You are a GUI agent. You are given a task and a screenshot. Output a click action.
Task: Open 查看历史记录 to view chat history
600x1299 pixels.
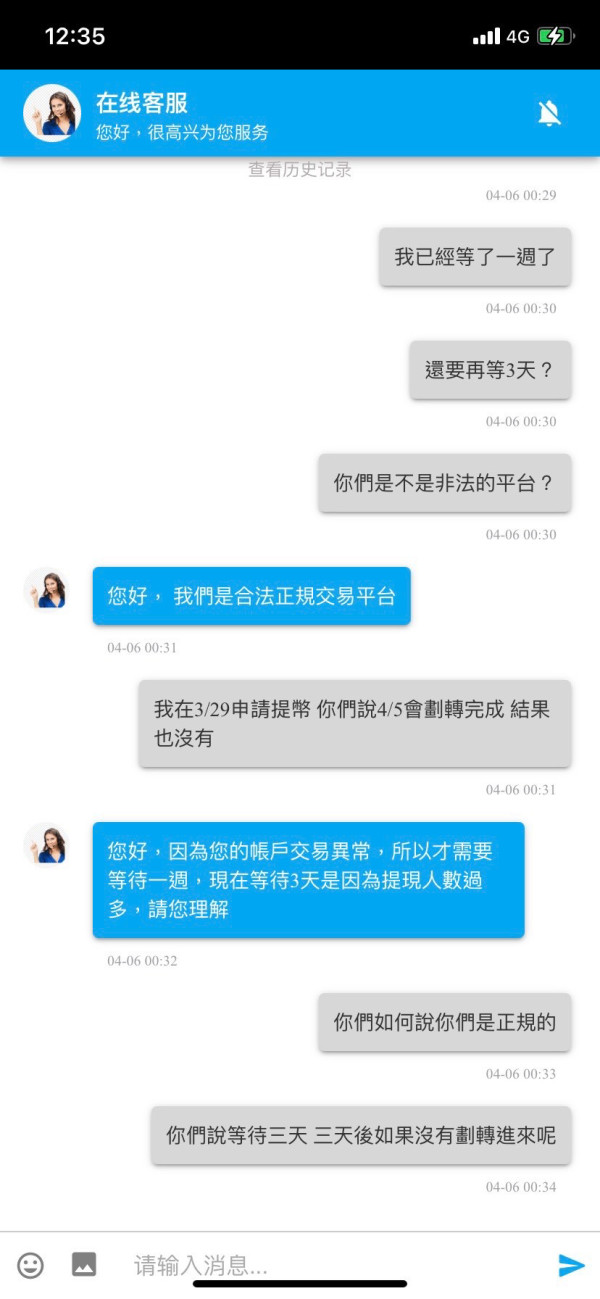[x=300, y=169]
